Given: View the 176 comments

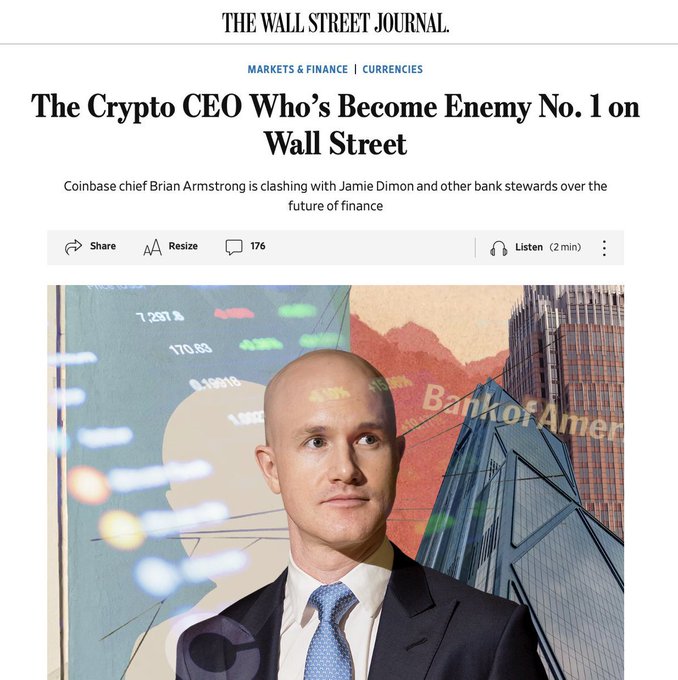Looking at the screenshot, I should tap(245, 247).
